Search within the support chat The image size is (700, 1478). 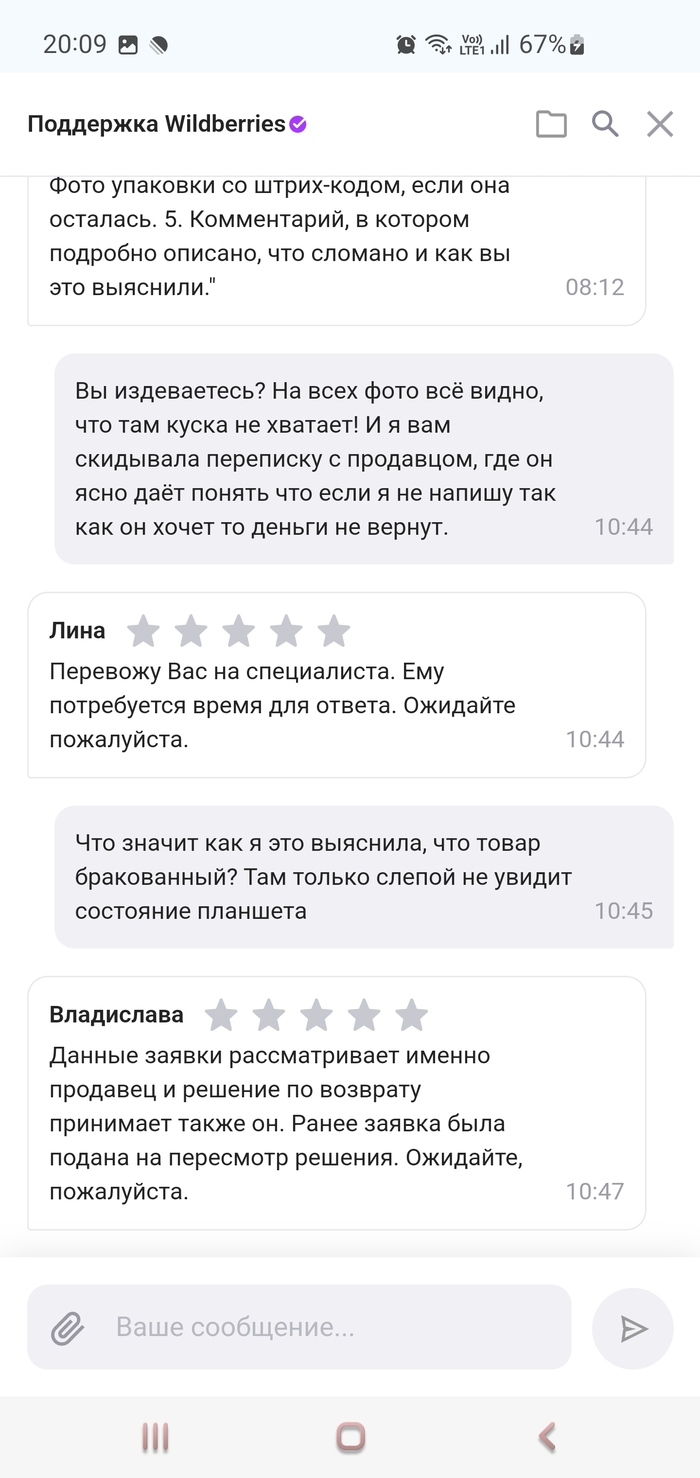click(605, 124)
